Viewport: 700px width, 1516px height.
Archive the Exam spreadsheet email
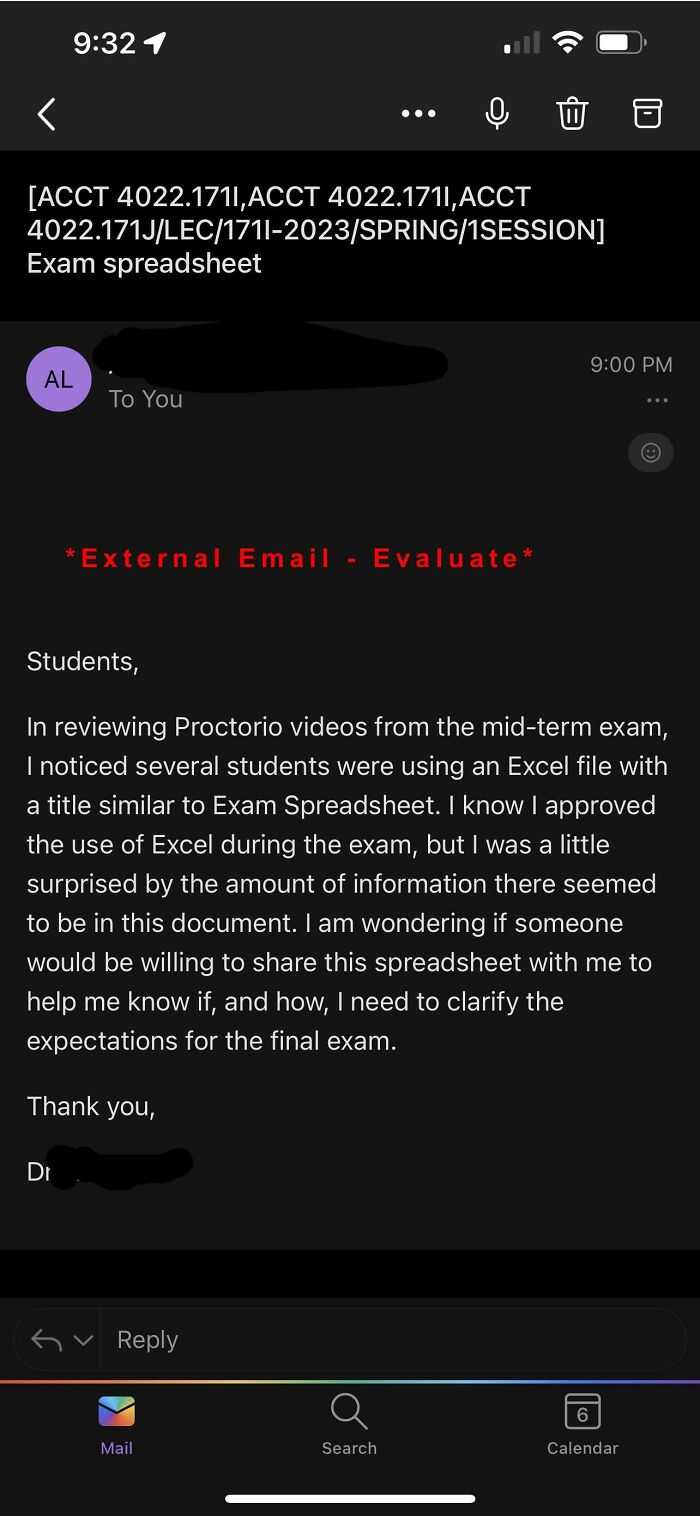pyautogui.click(x=648, y=114)
